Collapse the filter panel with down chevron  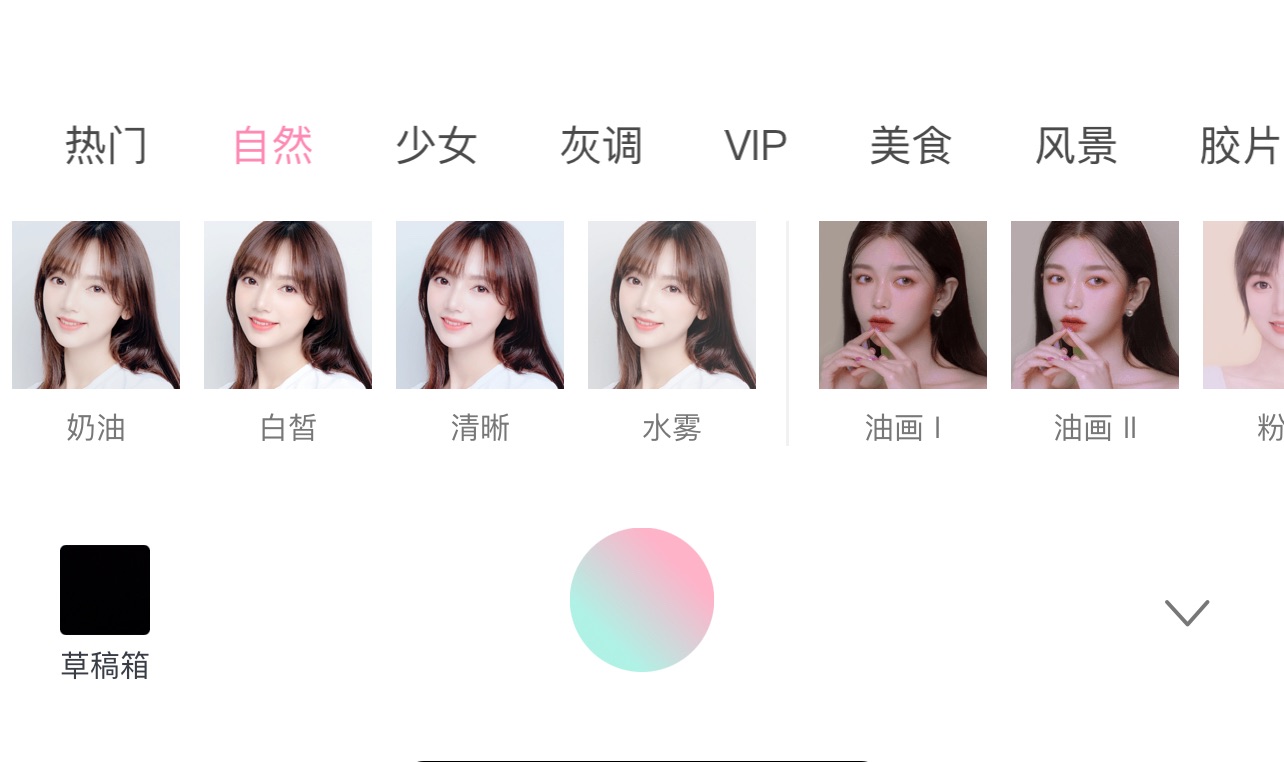click(1187, 613)
